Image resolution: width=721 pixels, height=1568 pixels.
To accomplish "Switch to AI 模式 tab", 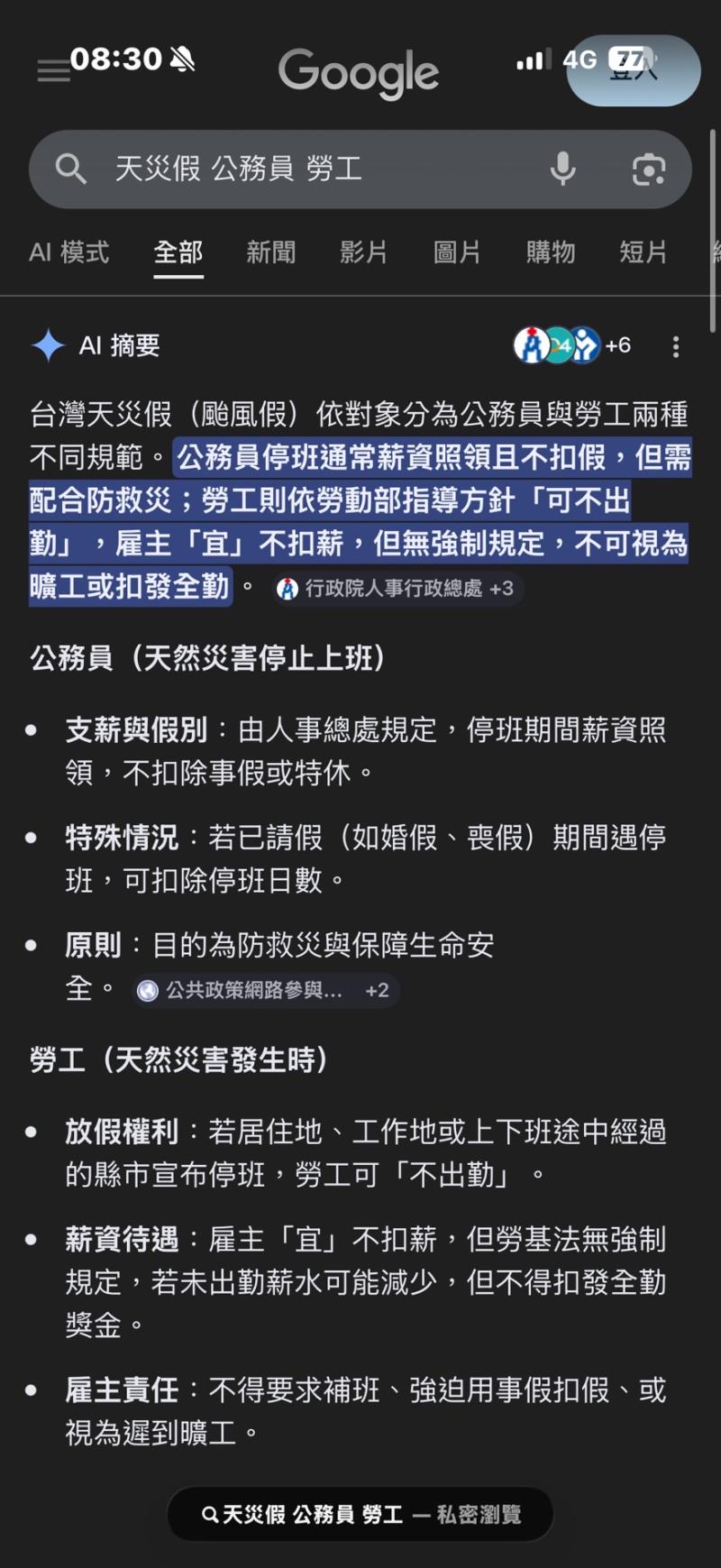I will pyautogui.click(x=69, y=252).
